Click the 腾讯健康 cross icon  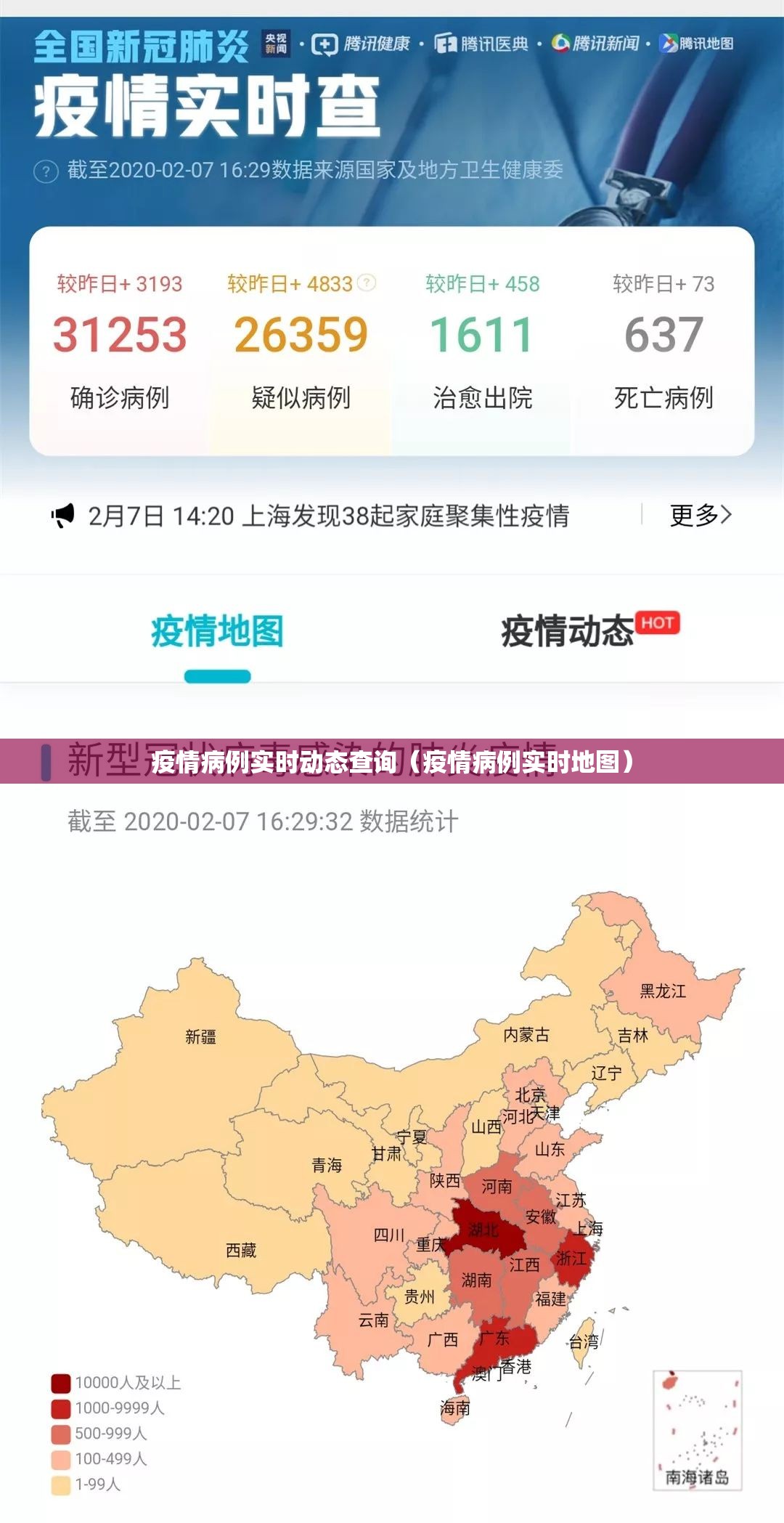click(x=324, y=44)
